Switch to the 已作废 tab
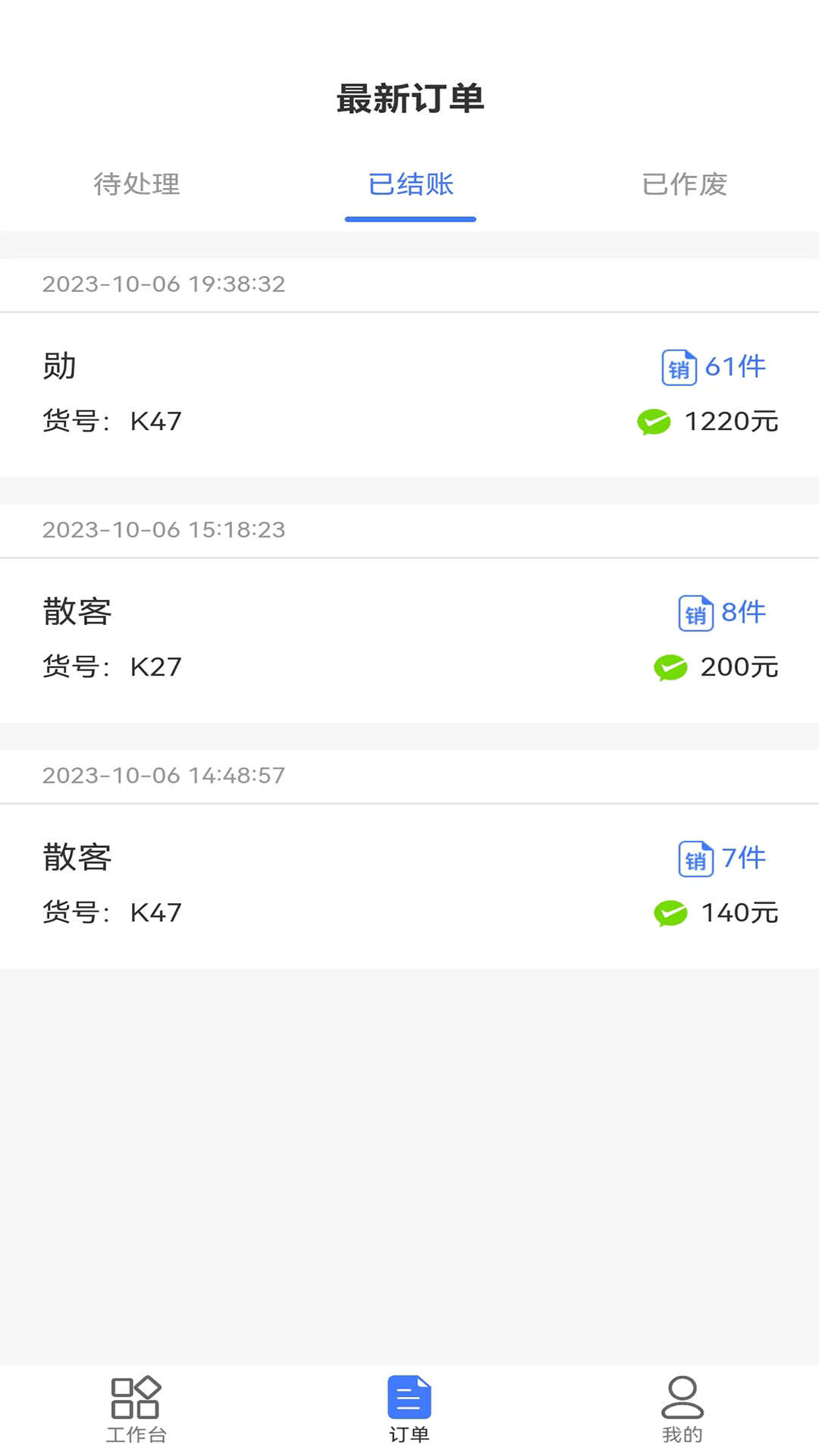This screenshot has height=1456, width=819. 685,184
